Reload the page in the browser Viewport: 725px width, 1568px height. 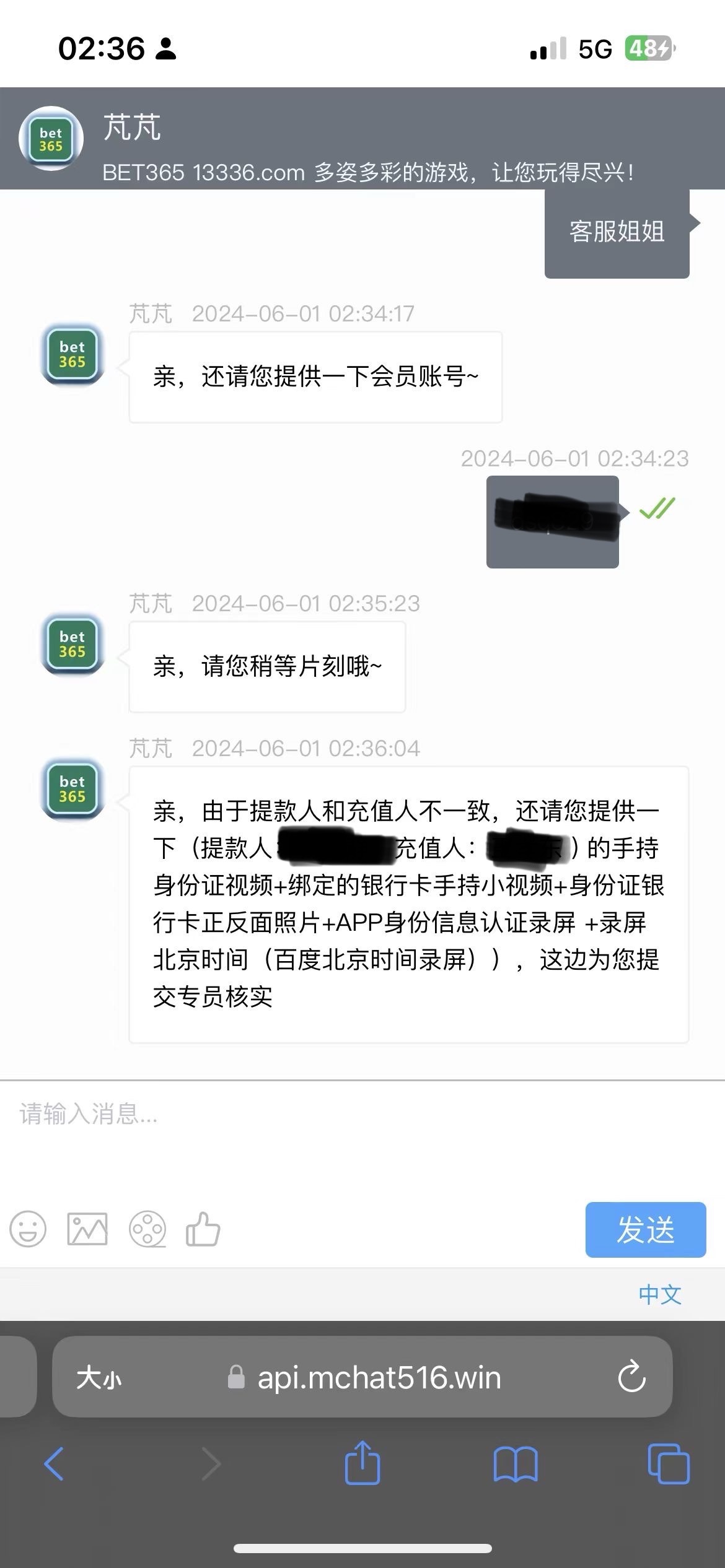click(x=631, y=1377)
